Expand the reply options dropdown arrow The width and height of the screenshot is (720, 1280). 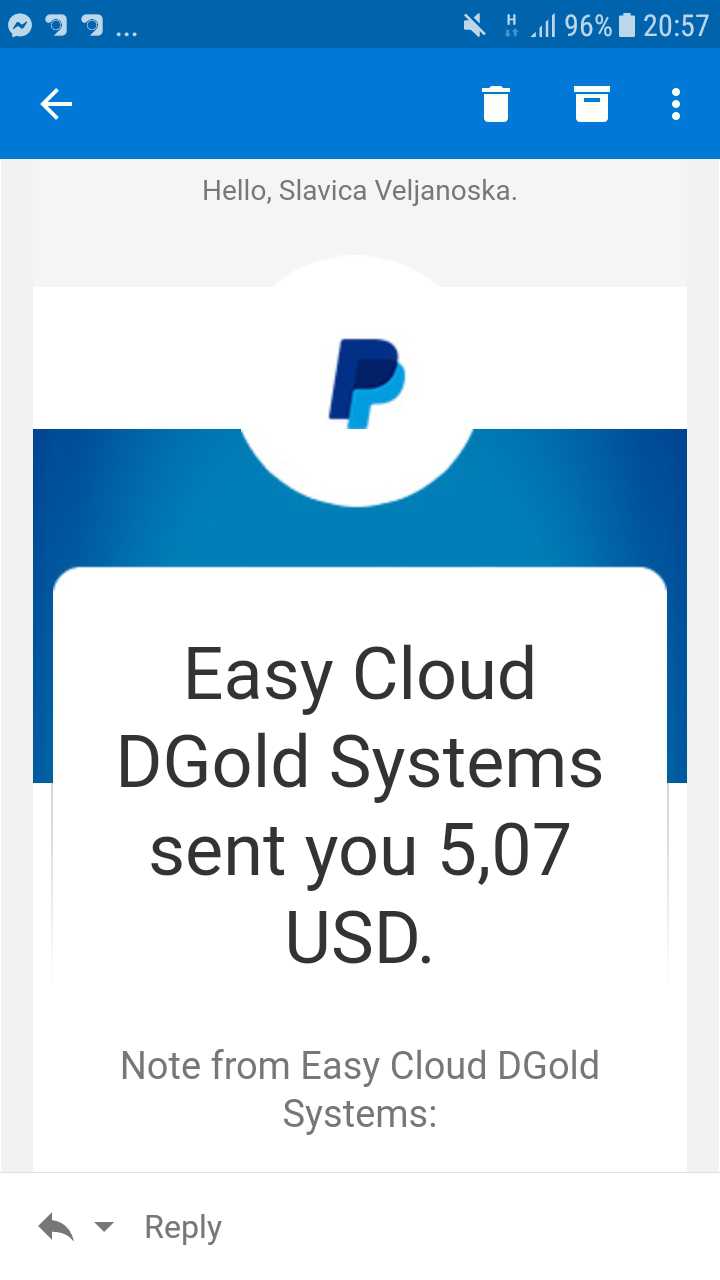pos(104,1227)
